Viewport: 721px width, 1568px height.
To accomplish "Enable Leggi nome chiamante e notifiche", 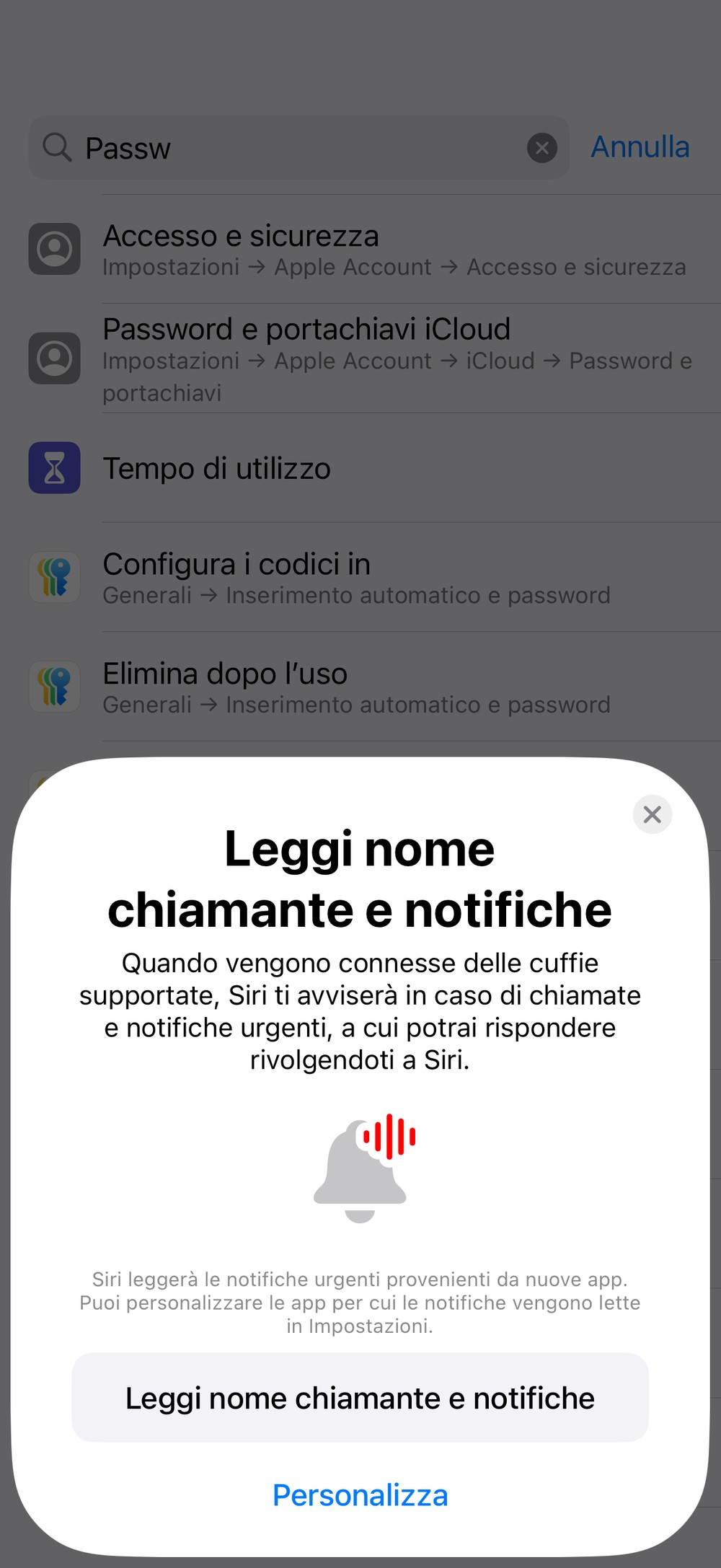I will (360, 1398).
